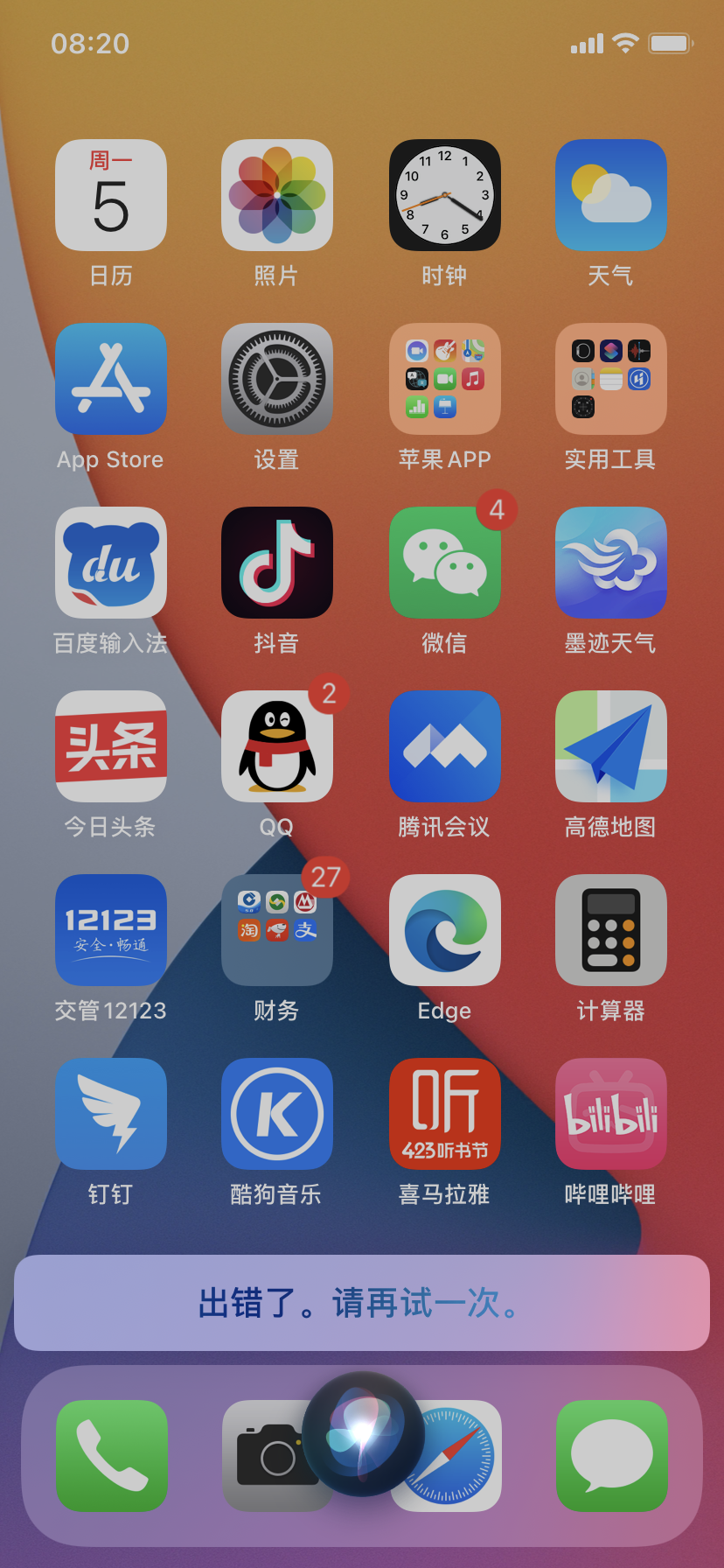Open the 照片 photos app
This screenshot has height=1568, width=724.
point(277,195)
